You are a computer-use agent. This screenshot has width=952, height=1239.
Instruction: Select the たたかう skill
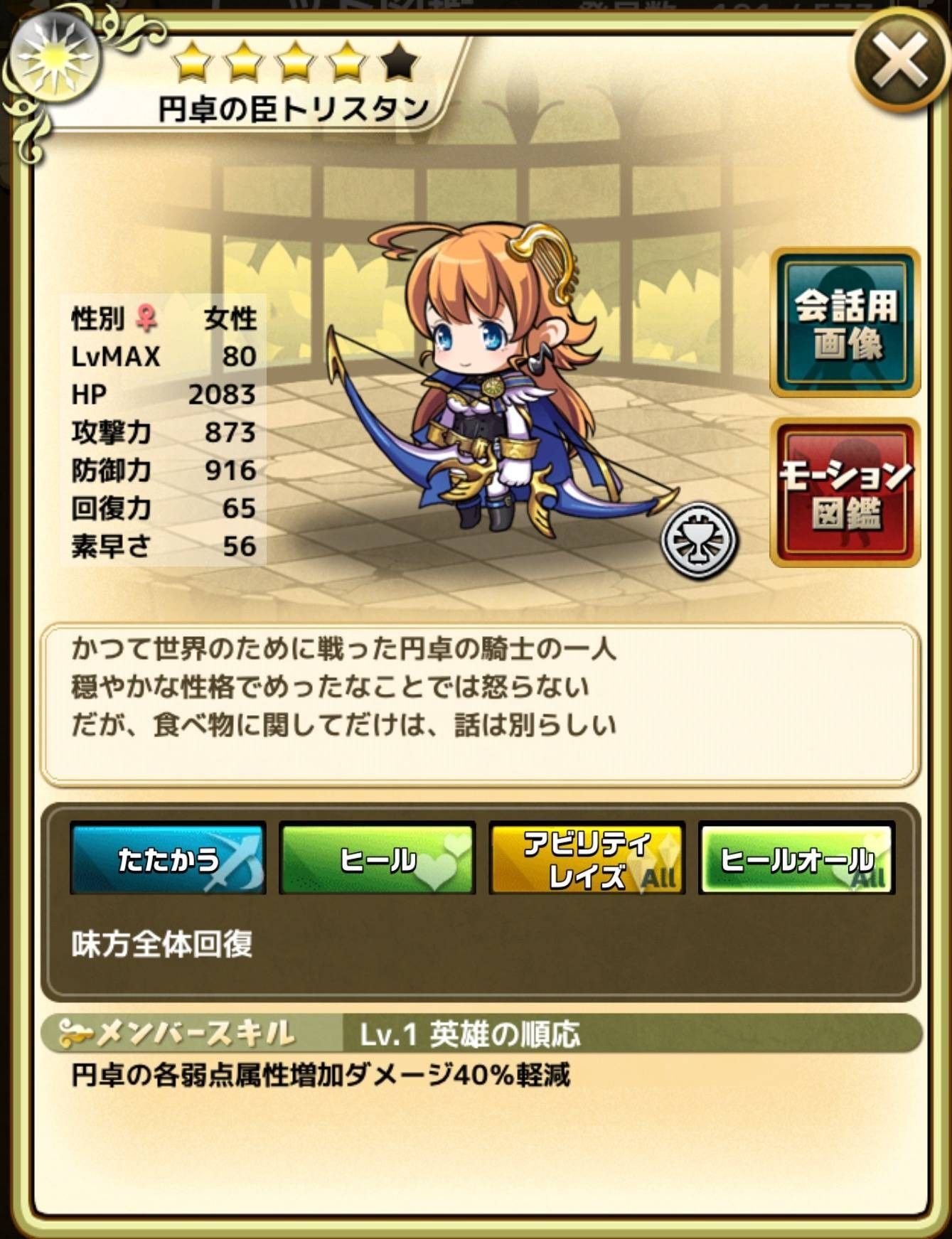coord(168,858)
